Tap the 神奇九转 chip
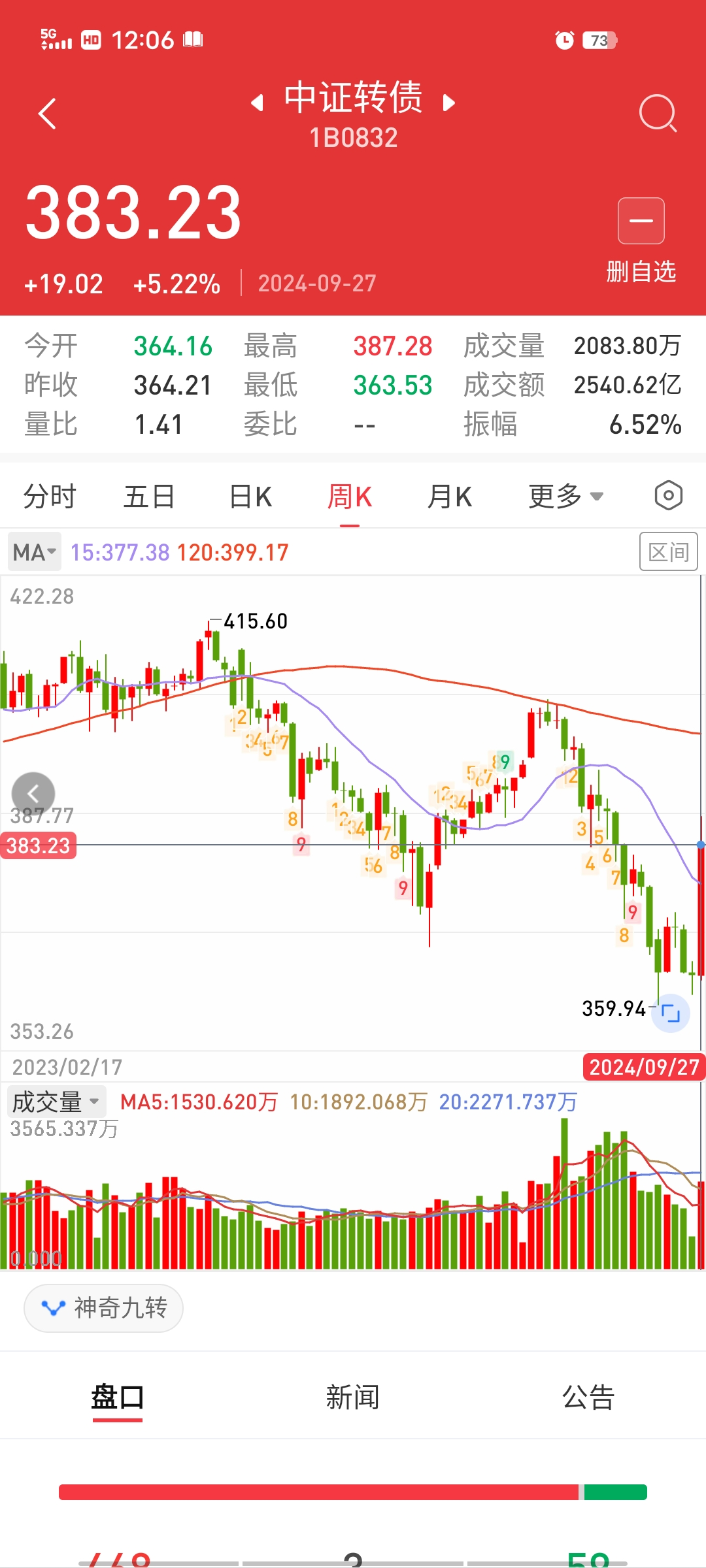This screenshot has width=706, height=1568. 103,1308
